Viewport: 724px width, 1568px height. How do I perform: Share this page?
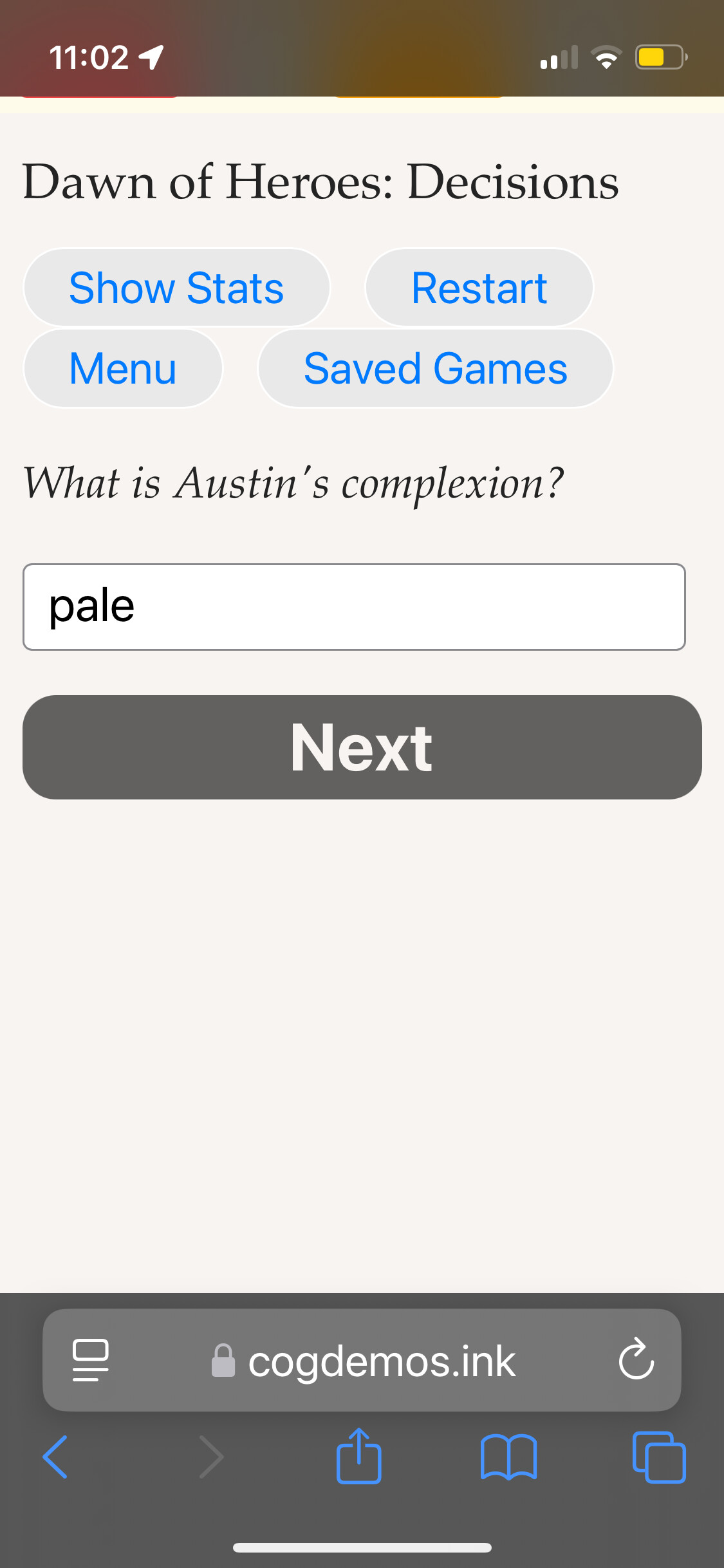359,1455
